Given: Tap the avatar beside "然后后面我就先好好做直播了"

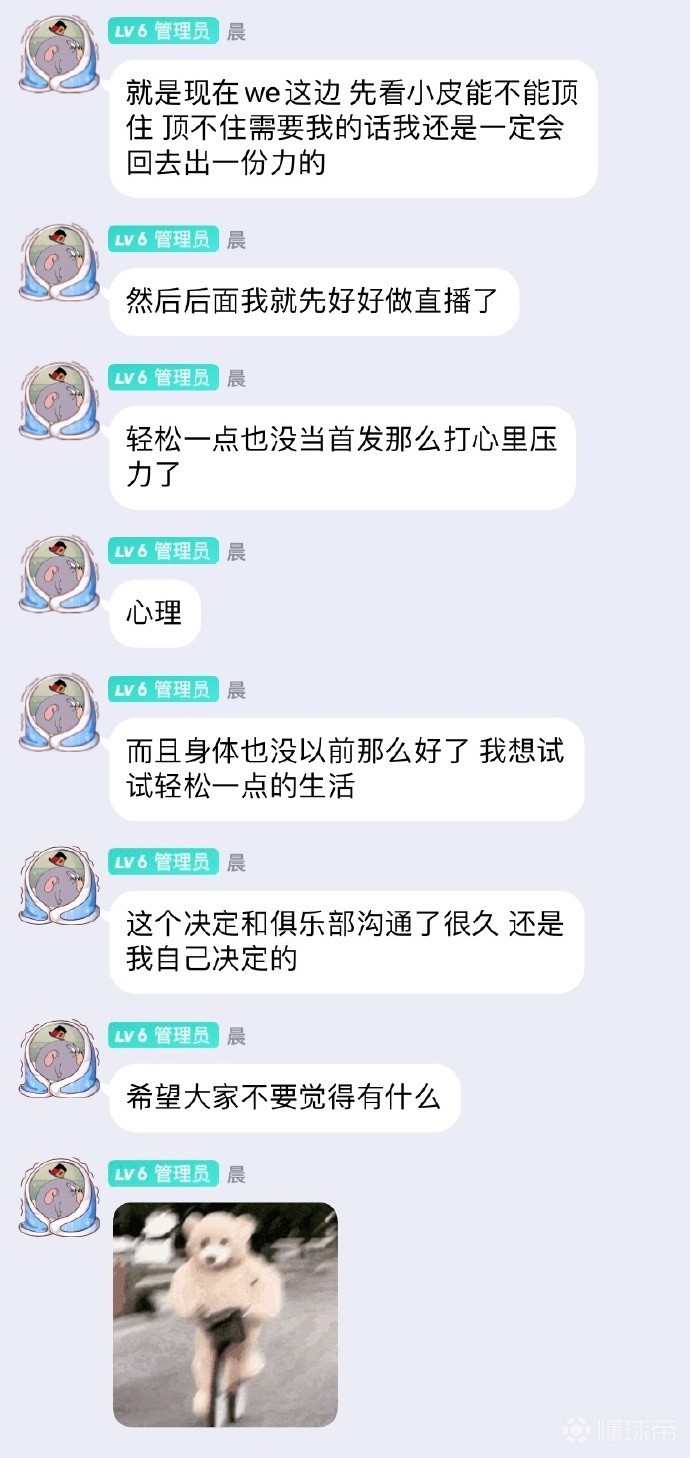Looking at the screenshot, I should click(x=59, y=262).
